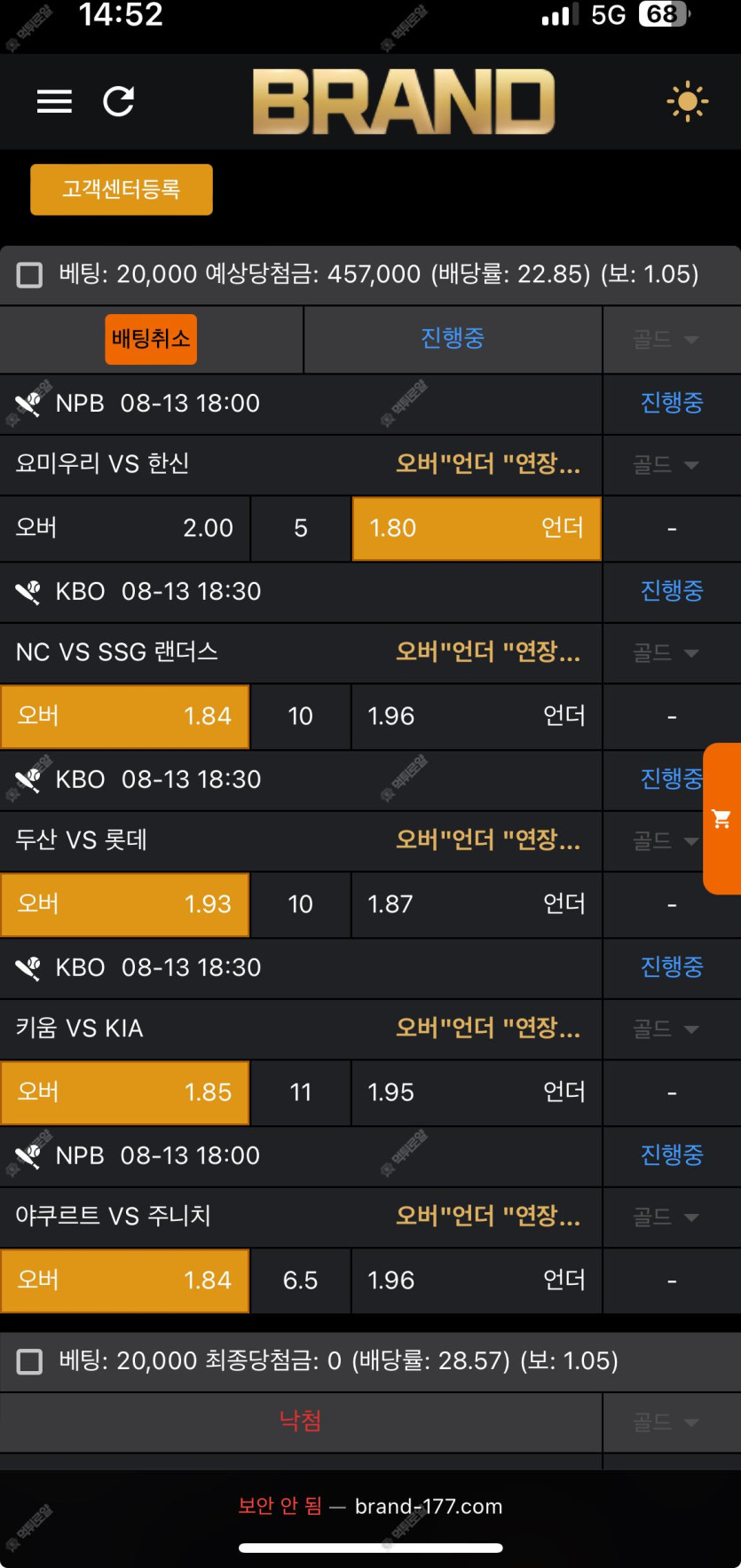Expand the 골드 dropdown for 야쿠르트 VS 주니치
The height and width of the screenshot is (1568, 741).
tap(666, 1217)
